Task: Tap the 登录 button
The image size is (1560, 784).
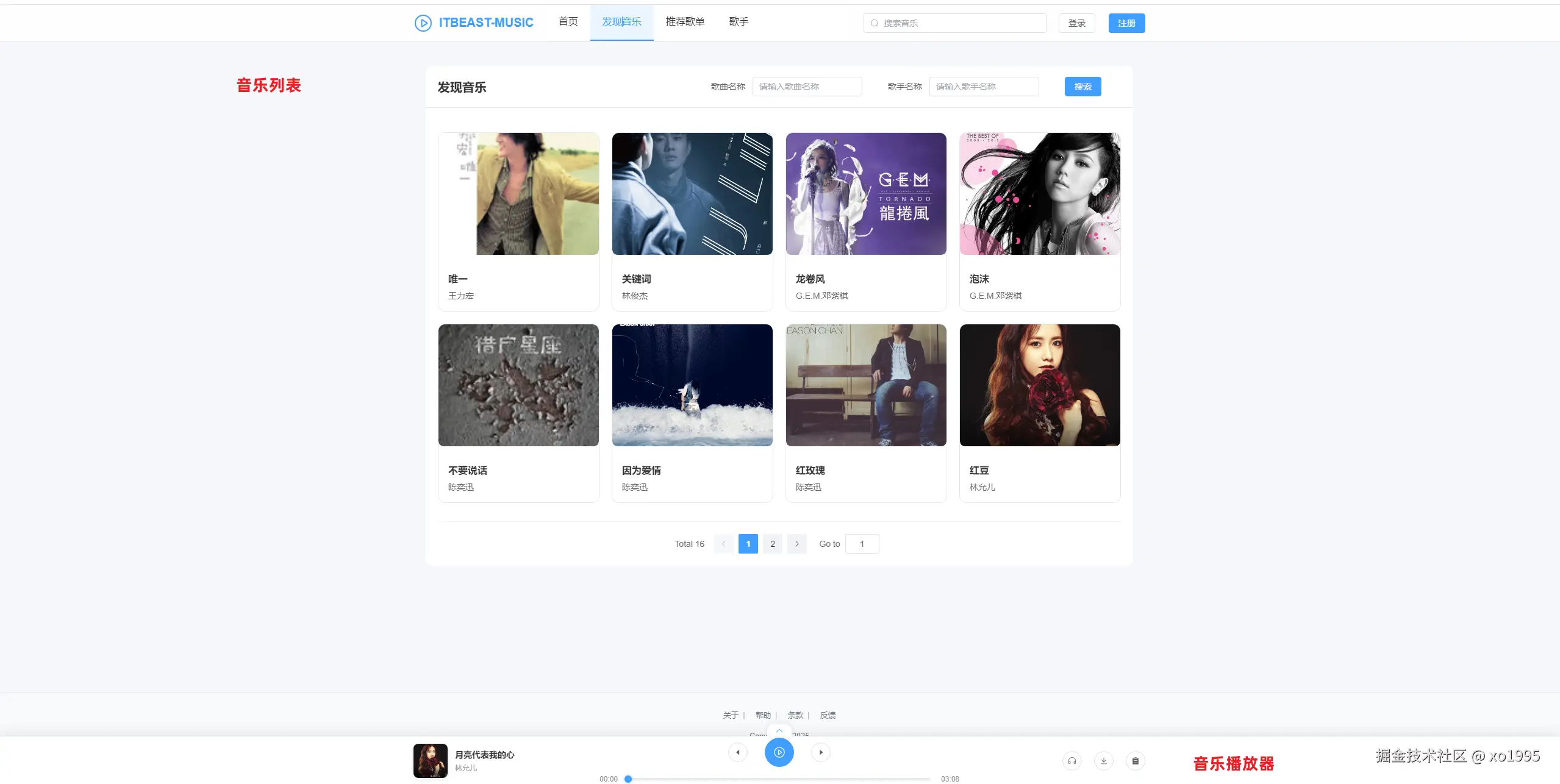Action: pyautogui.click(x=1076, y=23)
